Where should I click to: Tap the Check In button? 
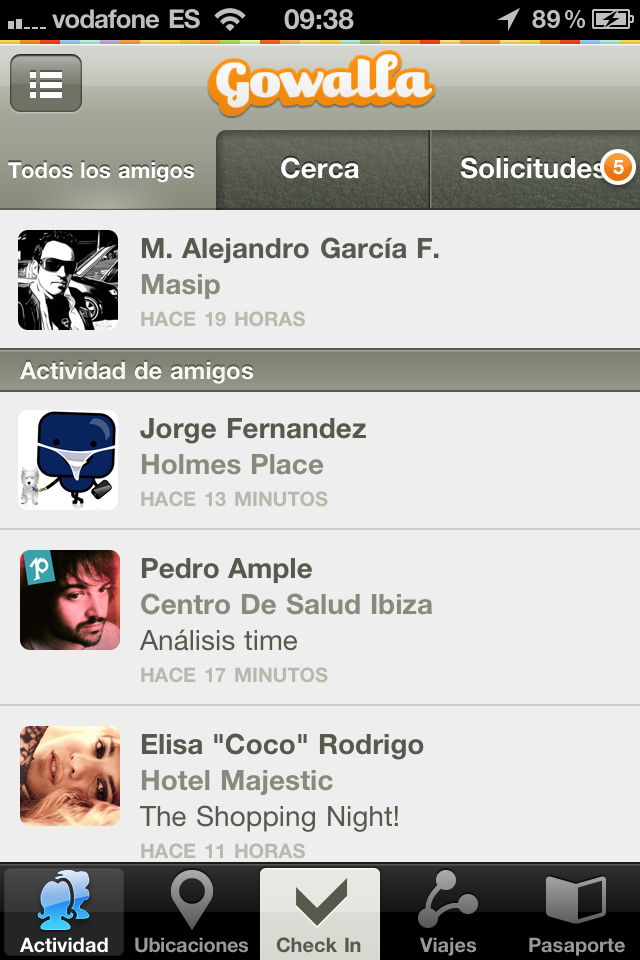[x=320, y=912]
